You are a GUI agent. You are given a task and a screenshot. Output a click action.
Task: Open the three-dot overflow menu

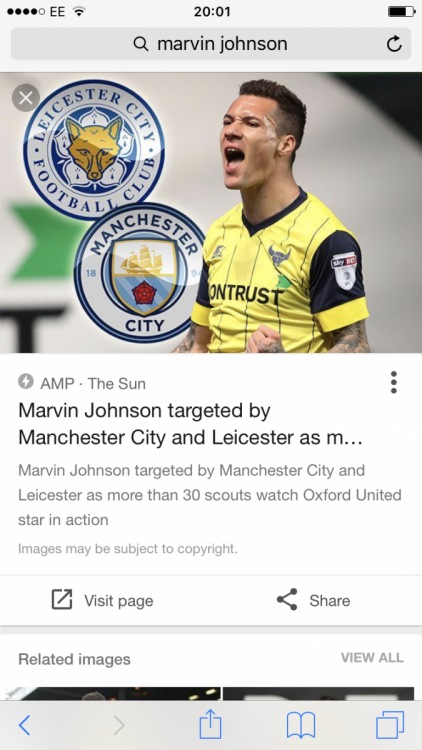[393, 382]
